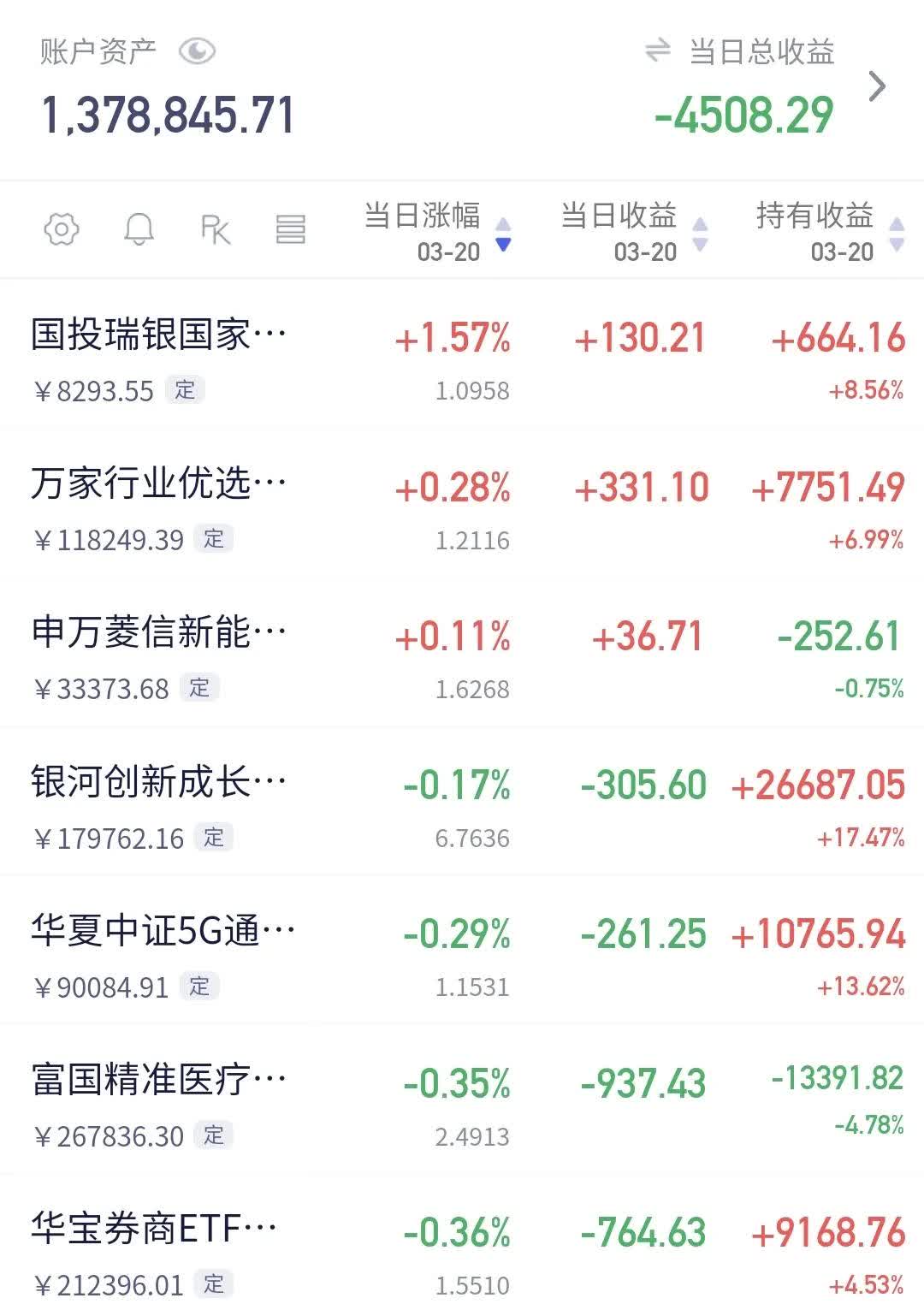
Task: Open daily total earnings details chevron
Action: click(877, 86)
